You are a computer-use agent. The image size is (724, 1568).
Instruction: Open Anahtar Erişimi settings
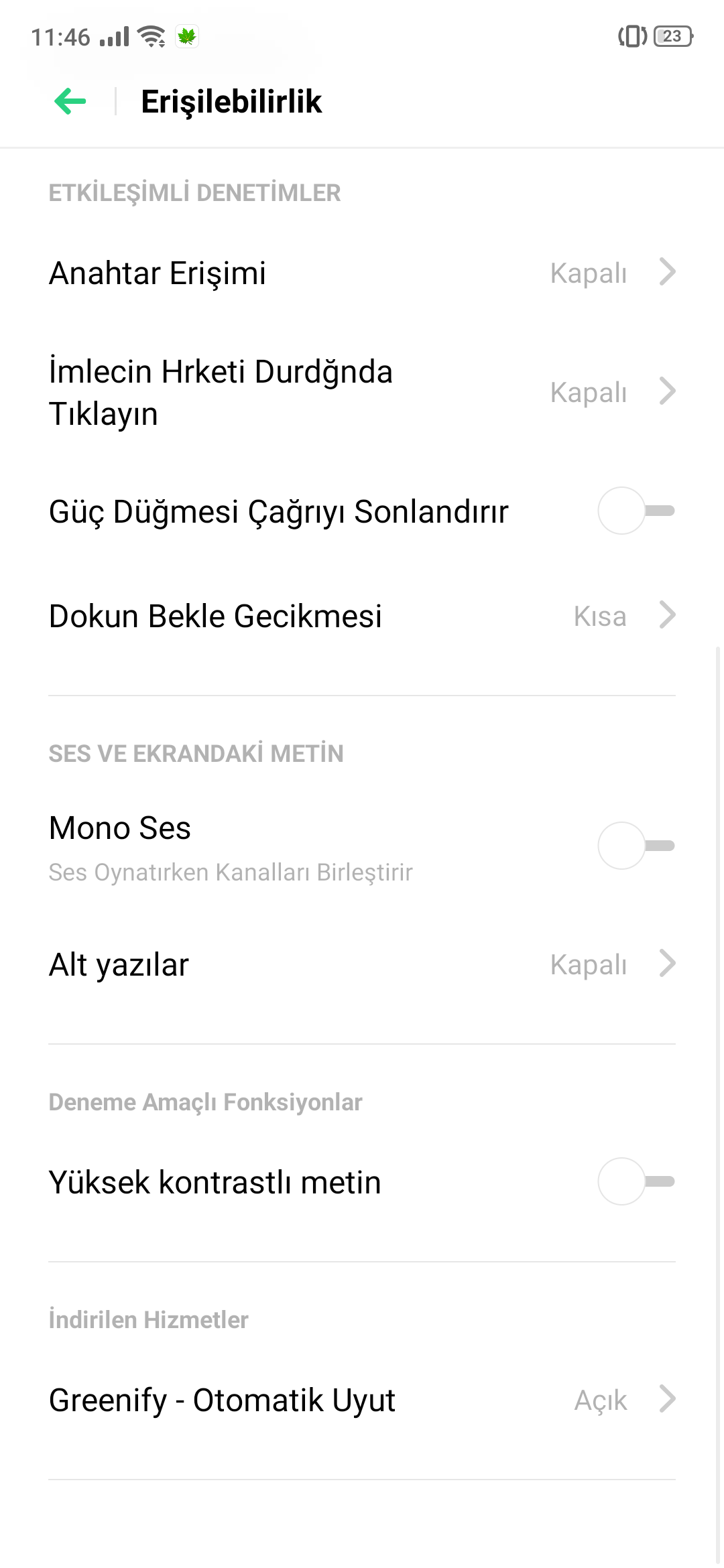coord(362,273)
